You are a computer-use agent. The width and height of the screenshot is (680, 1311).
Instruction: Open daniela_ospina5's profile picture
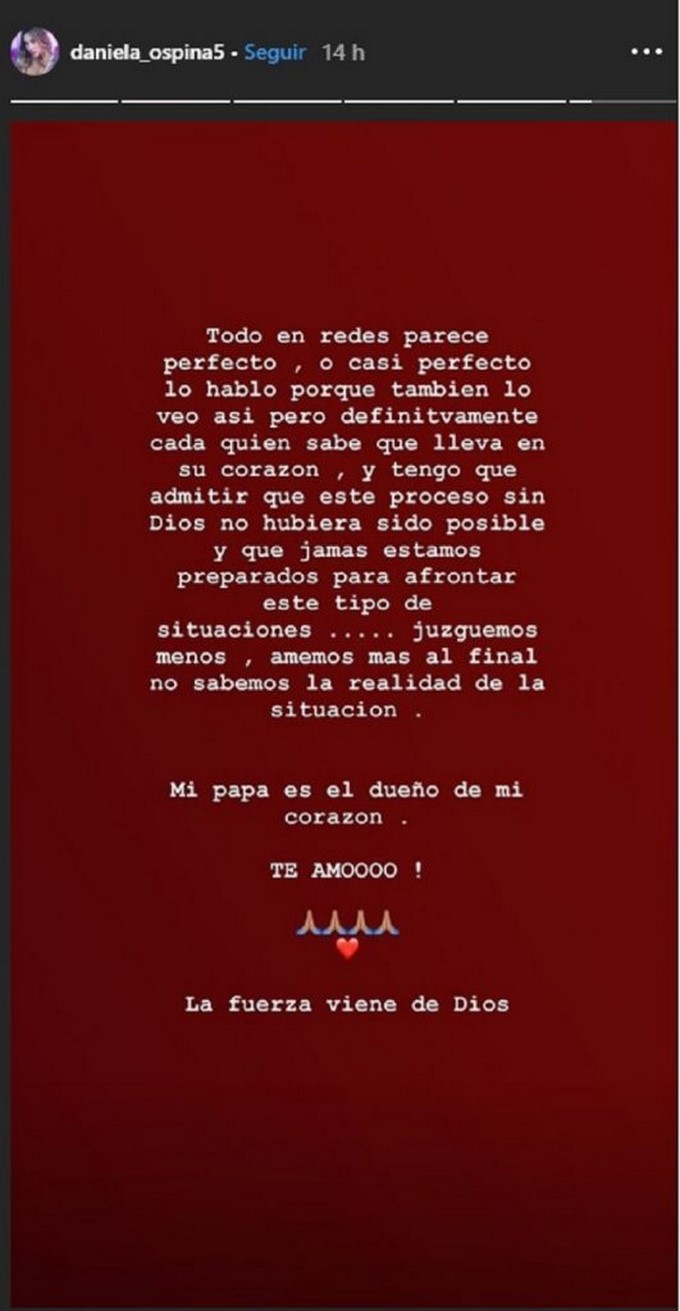click(x=33, y=51)
